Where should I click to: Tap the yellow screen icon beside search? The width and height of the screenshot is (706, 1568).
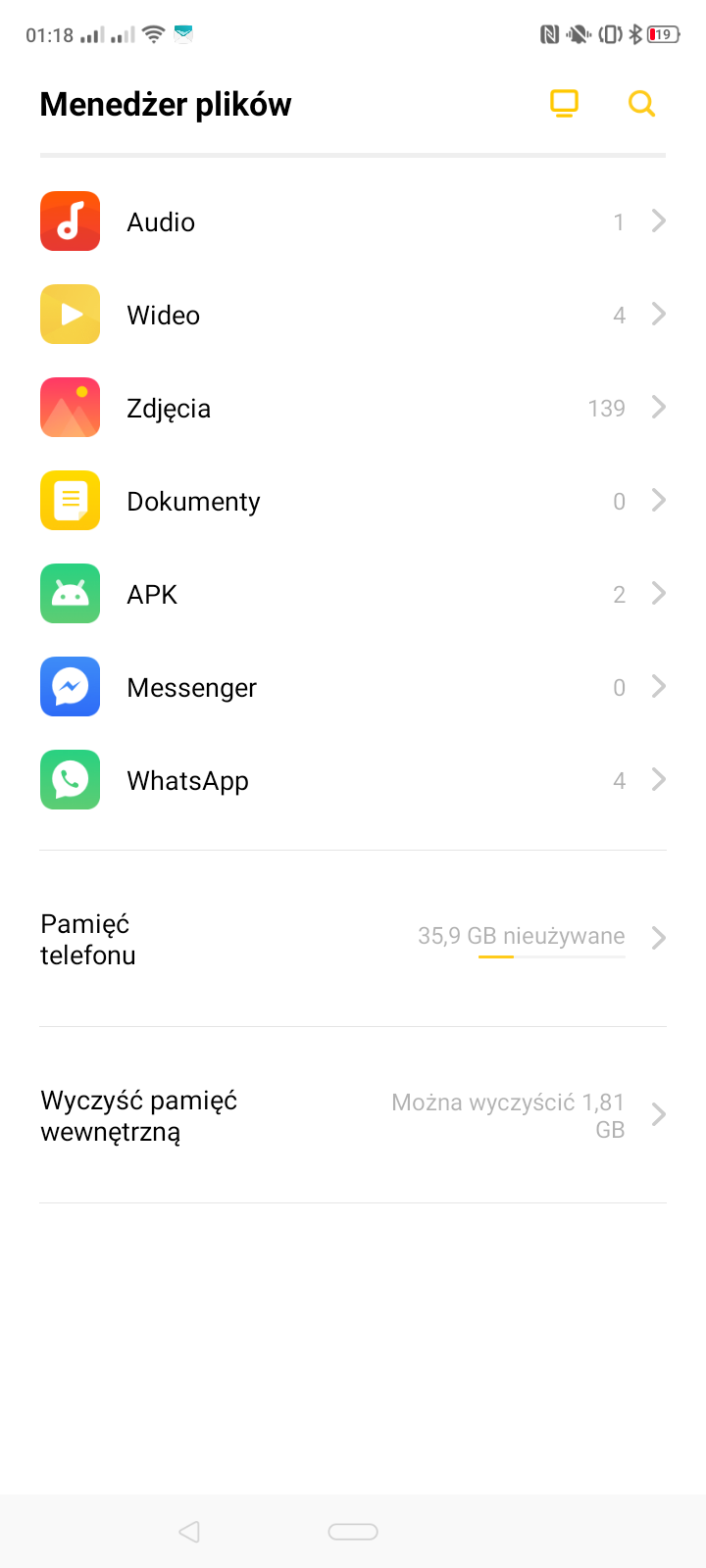[x=564, y=104]
